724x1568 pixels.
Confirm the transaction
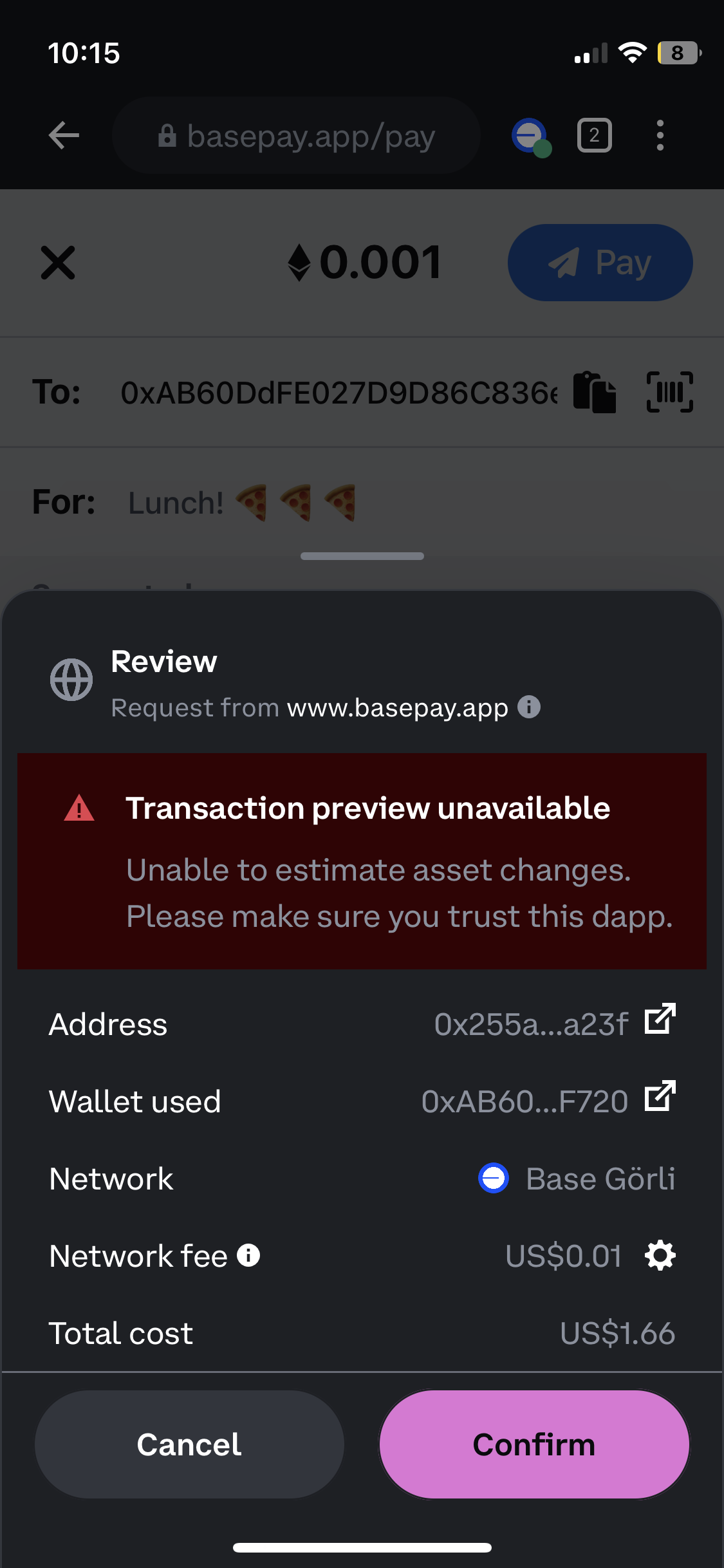(x=534, y=1444)
